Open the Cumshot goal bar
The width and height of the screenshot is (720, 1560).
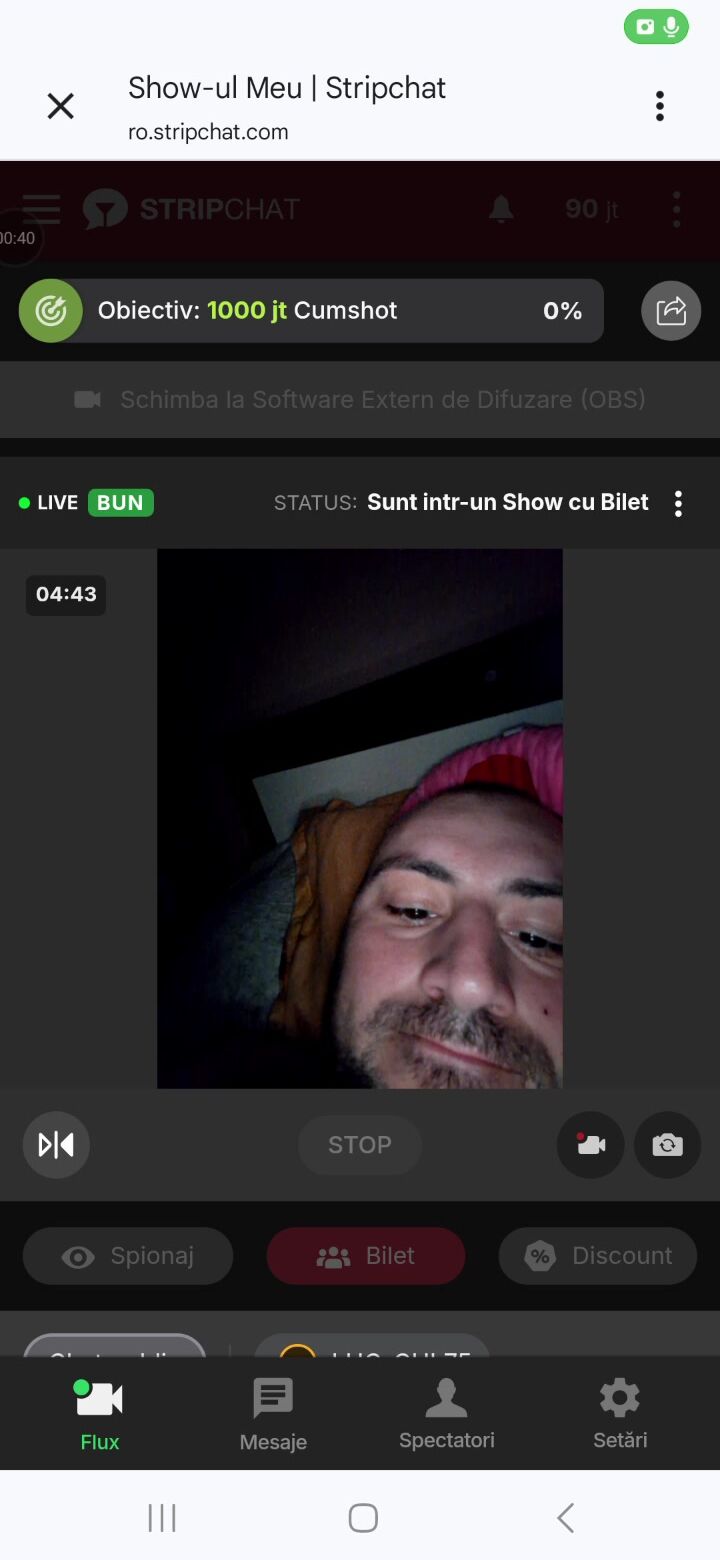click(311, 311)
